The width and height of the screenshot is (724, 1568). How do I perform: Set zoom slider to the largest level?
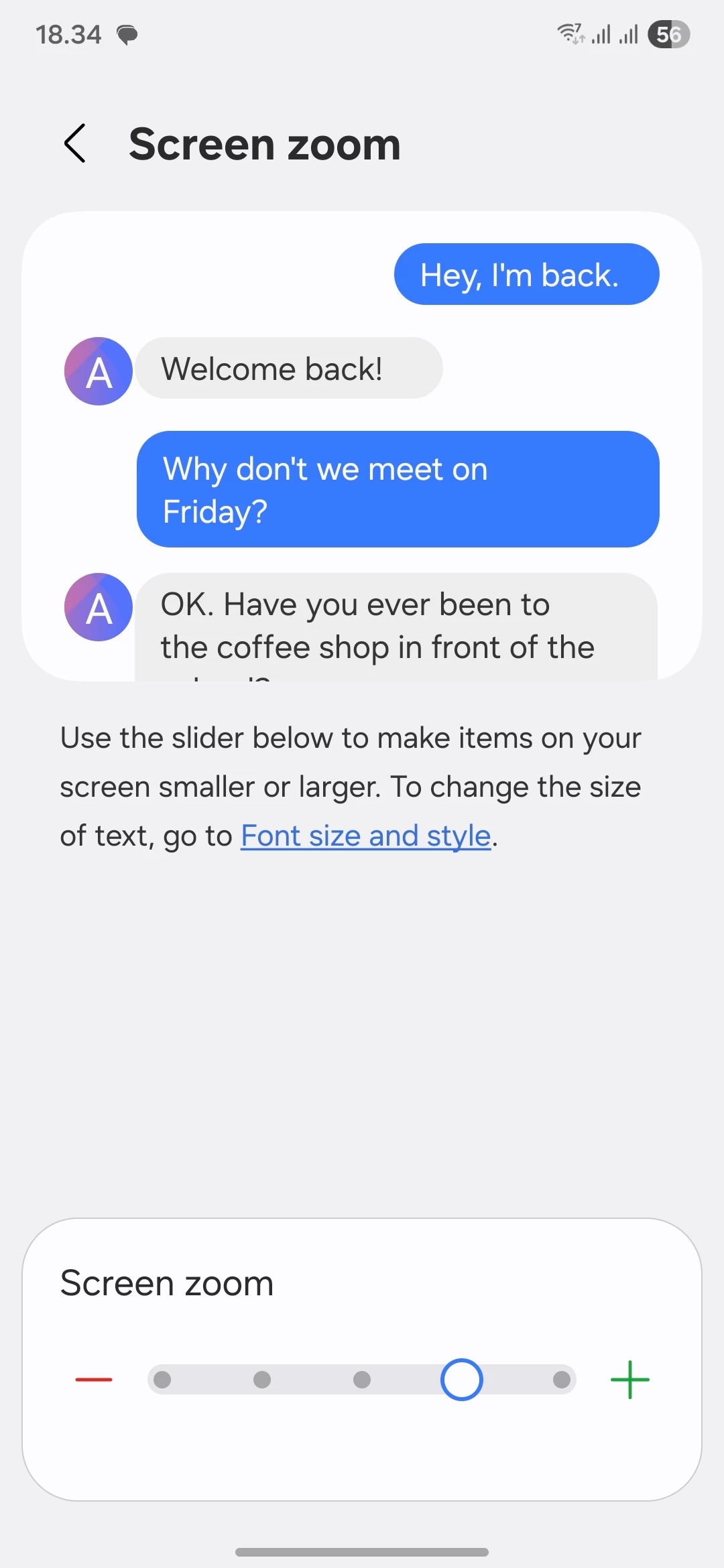coord(562,1379)
